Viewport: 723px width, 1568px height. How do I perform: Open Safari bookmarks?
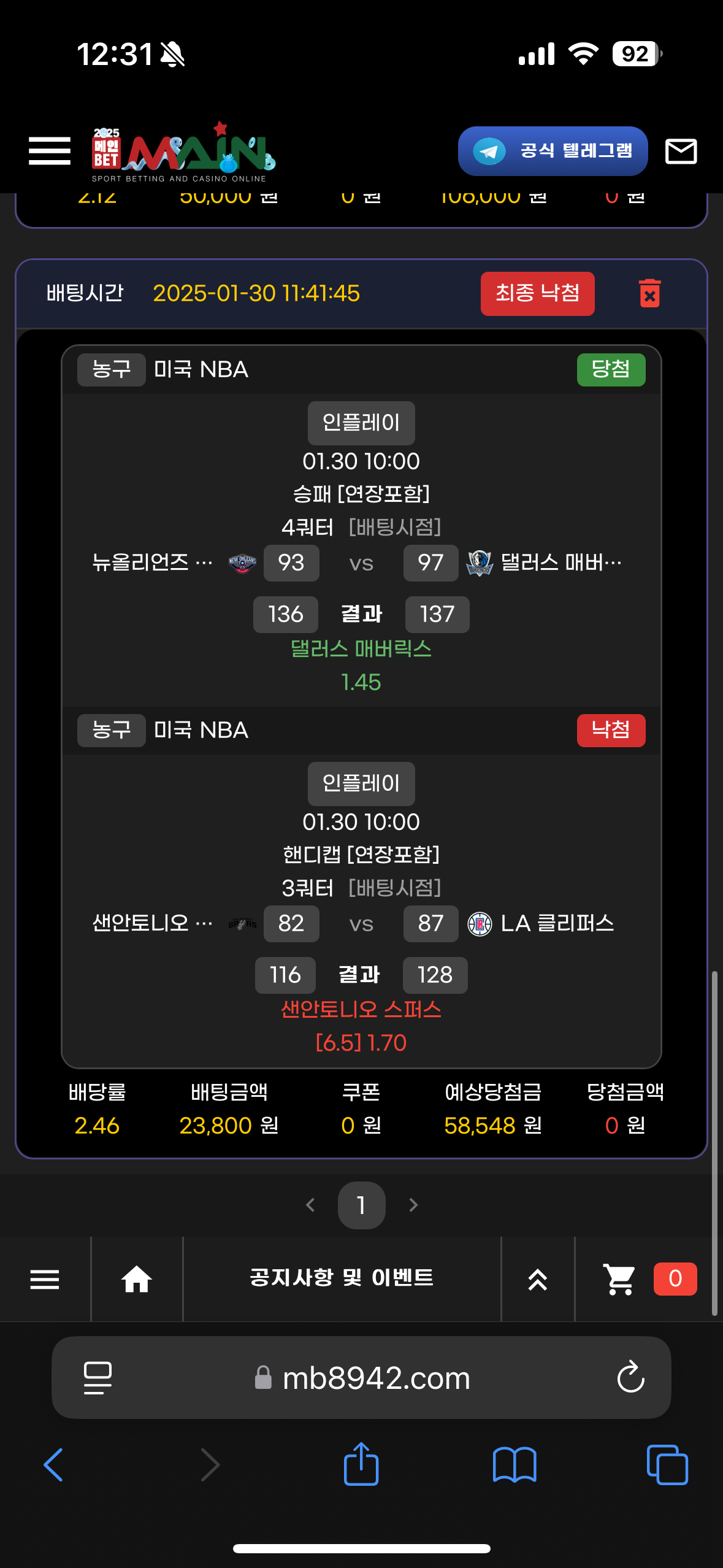click(x=515, y=1465)
